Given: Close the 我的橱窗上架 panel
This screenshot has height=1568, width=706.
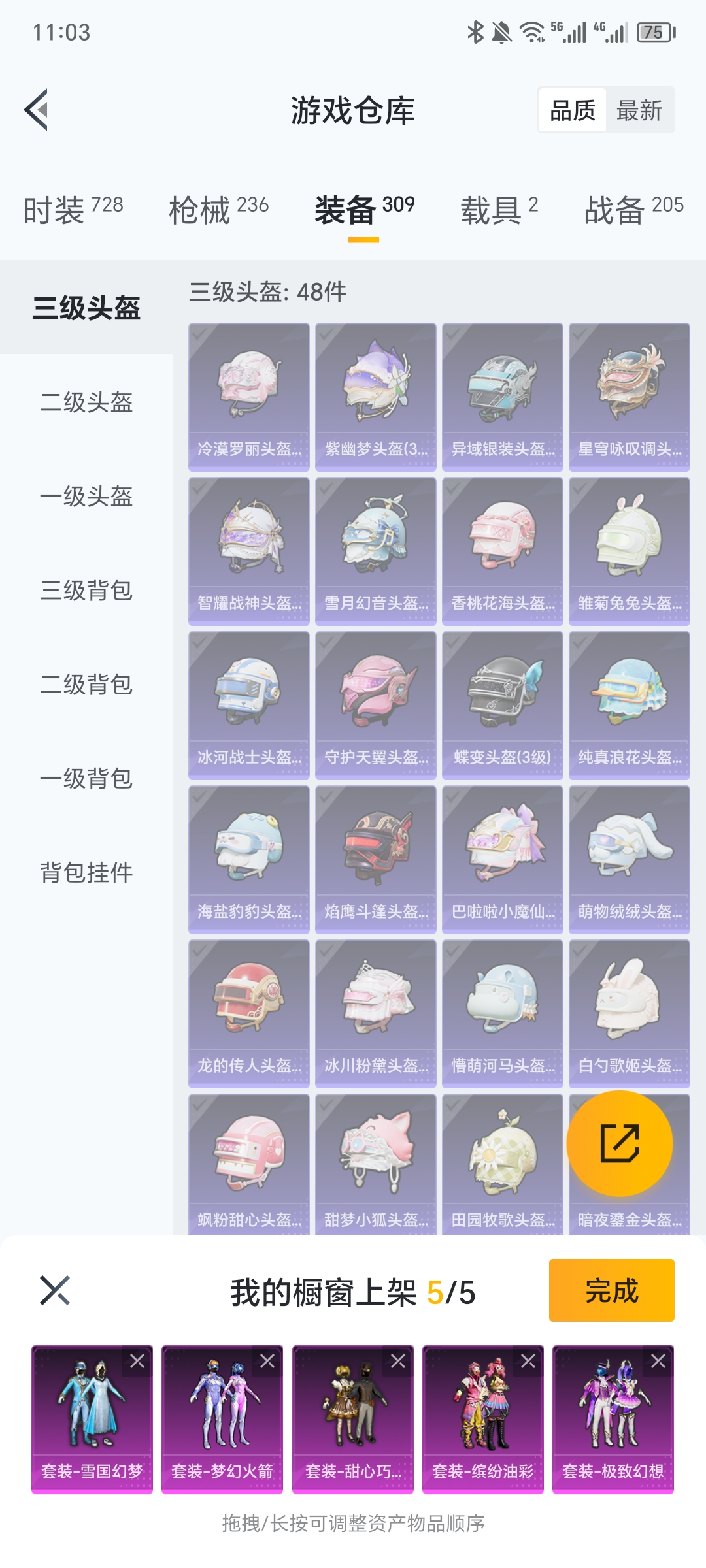Looking at the screenshot, I should tap(55, 1290).
